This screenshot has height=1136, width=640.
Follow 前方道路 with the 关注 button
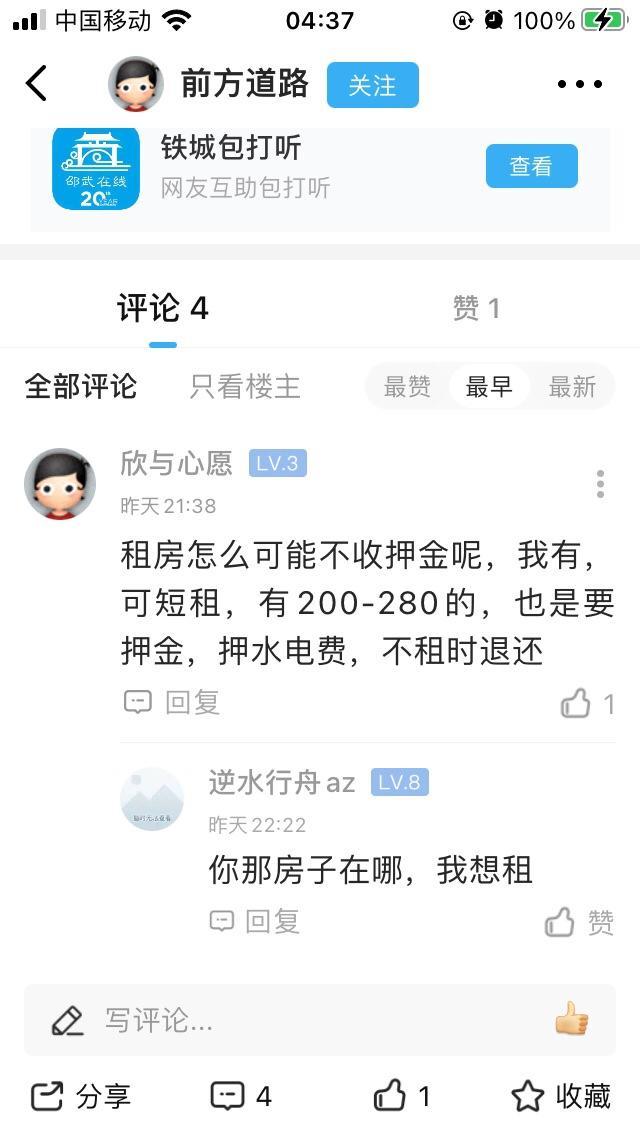coord(372,85)
